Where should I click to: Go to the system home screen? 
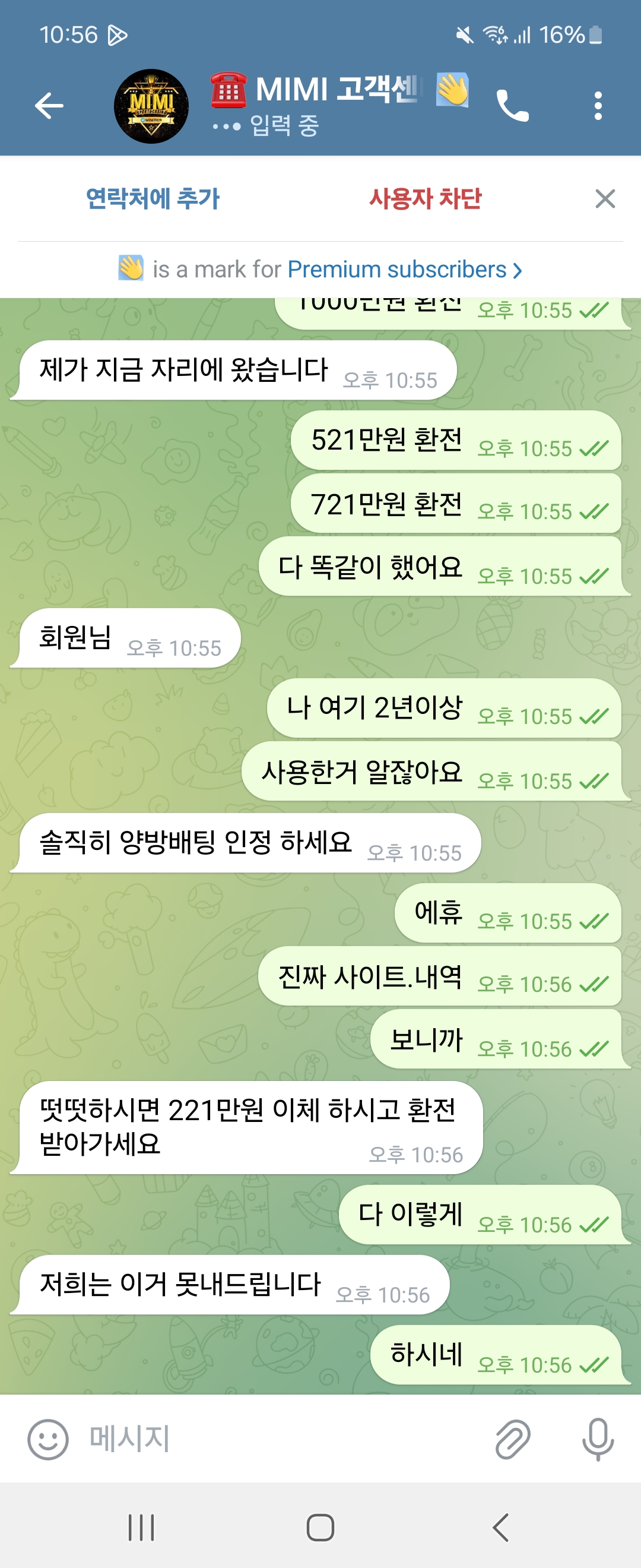click(x=320, y=1527)
